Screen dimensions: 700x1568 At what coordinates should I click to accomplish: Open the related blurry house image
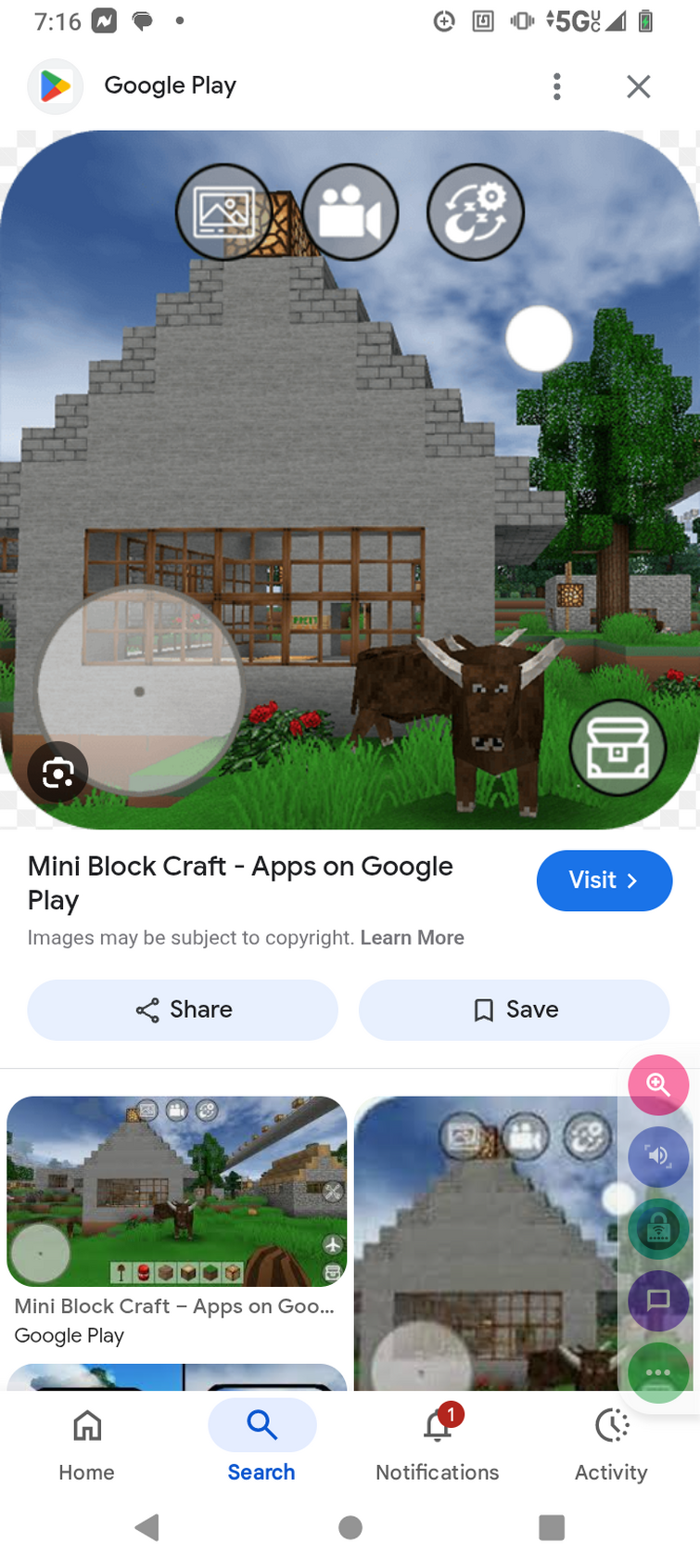pyautogui.click(x=482, y=1243)
